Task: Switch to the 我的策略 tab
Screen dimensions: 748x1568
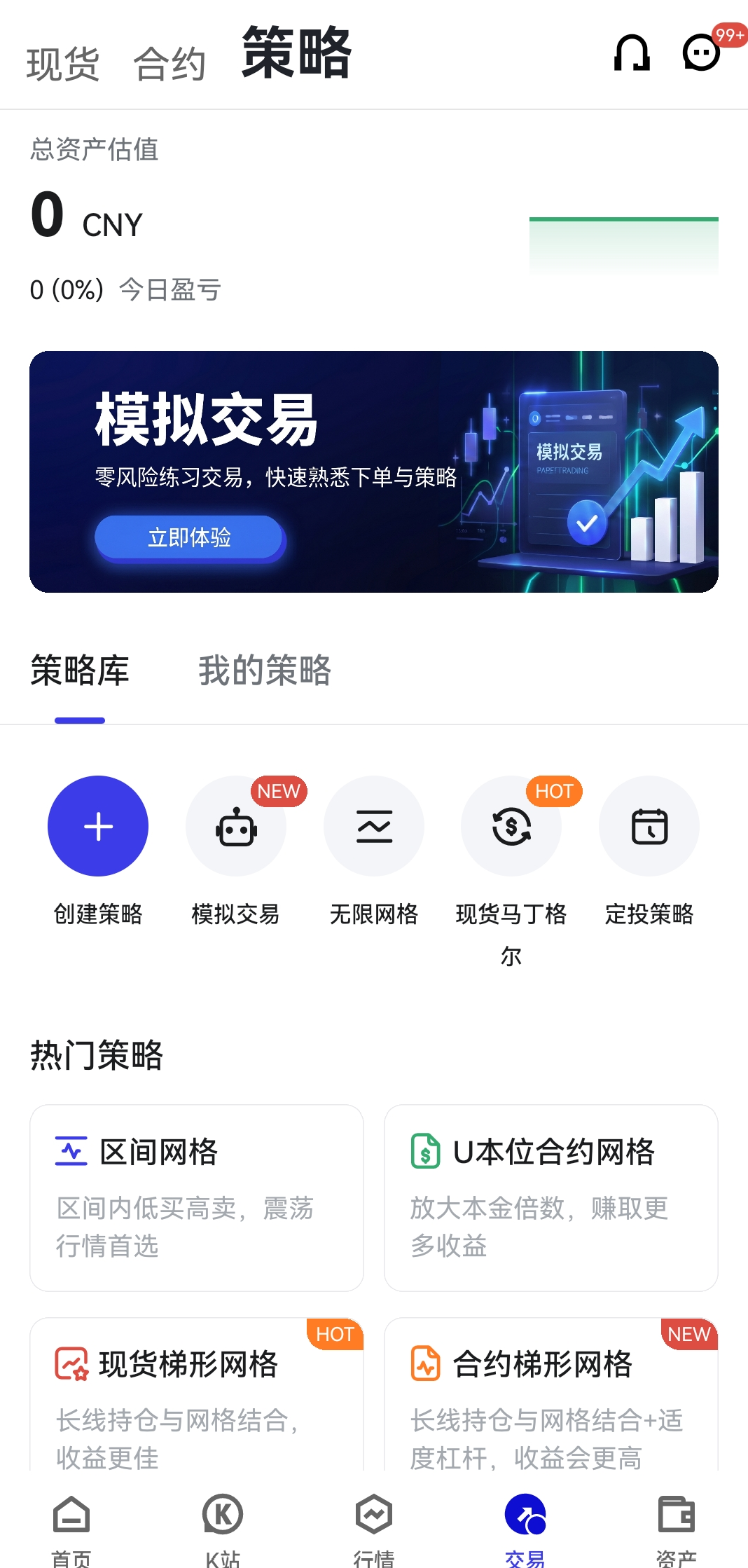Action: point(265,670)
